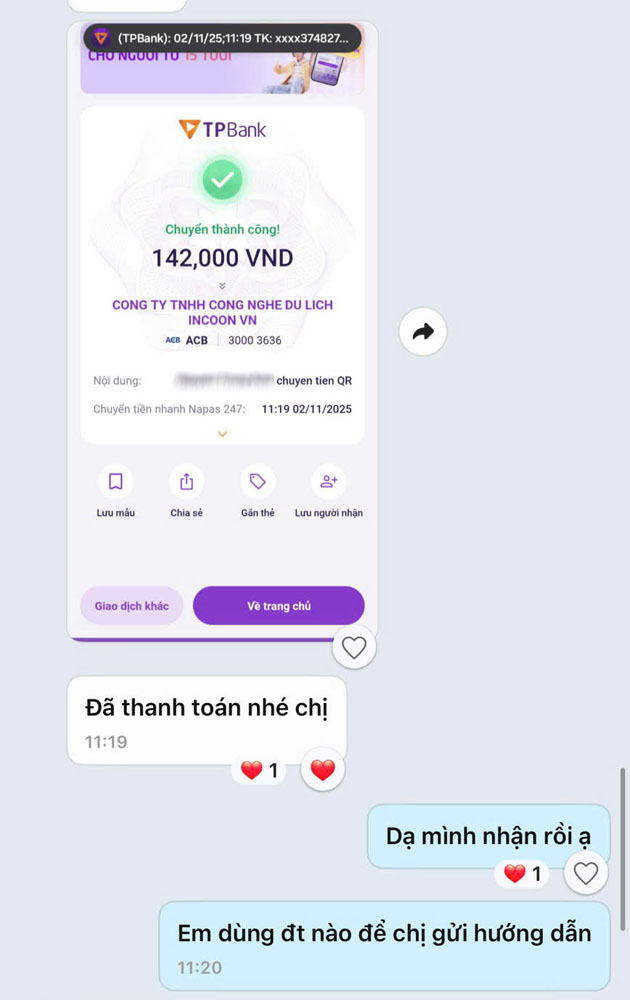Tap the heart button on "Đã thanh toán nhé chị"
The width and height of the screenshot is (630, 1000).
pos(322,770)
